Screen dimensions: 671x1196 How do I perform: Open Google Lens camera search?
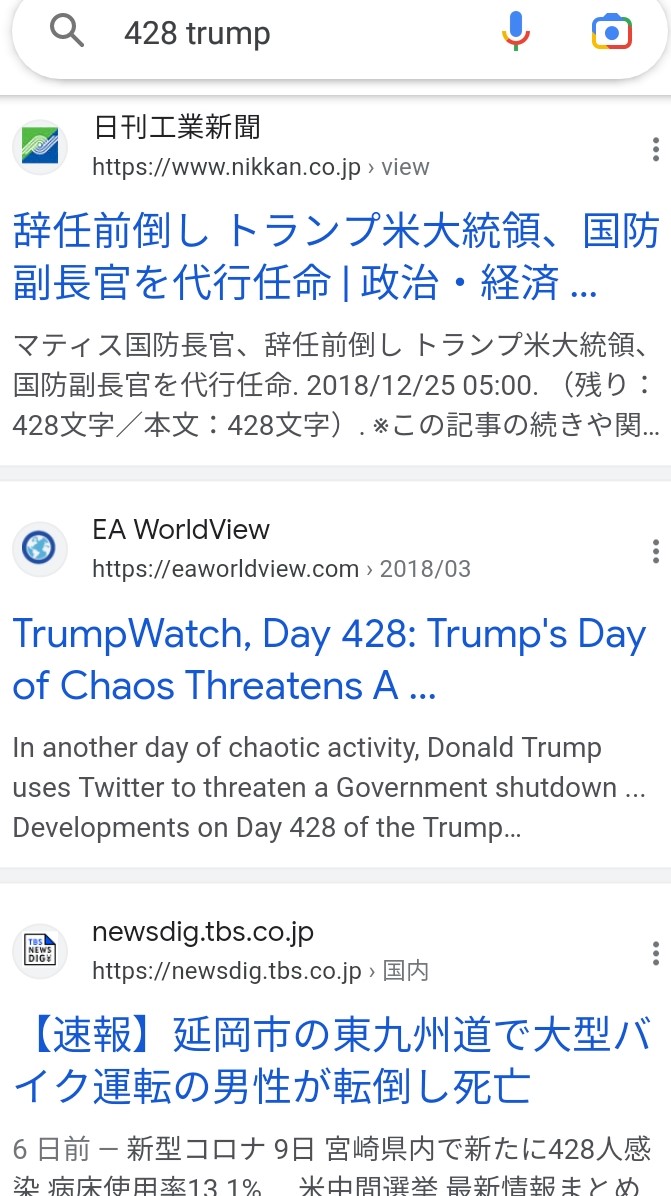pos(612,33)
